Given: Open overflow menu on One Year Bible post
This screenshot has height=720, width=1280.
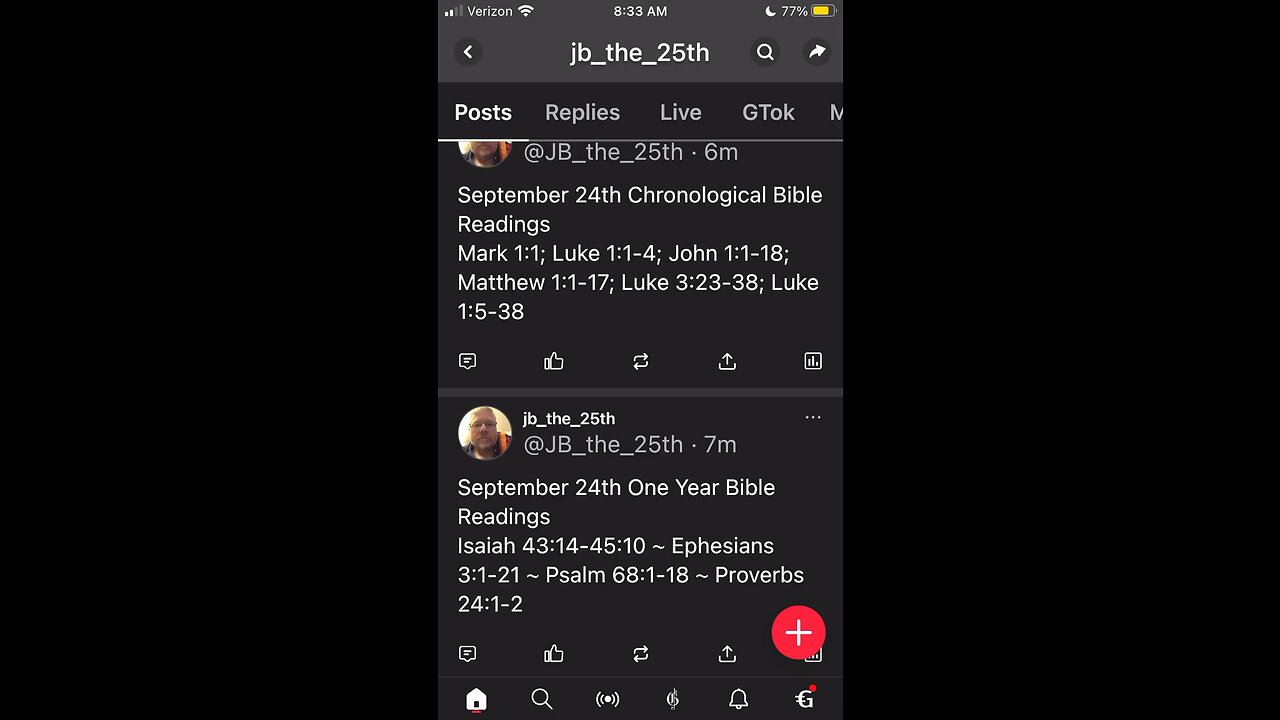Looking at the screenshot, I should [813, 417].
